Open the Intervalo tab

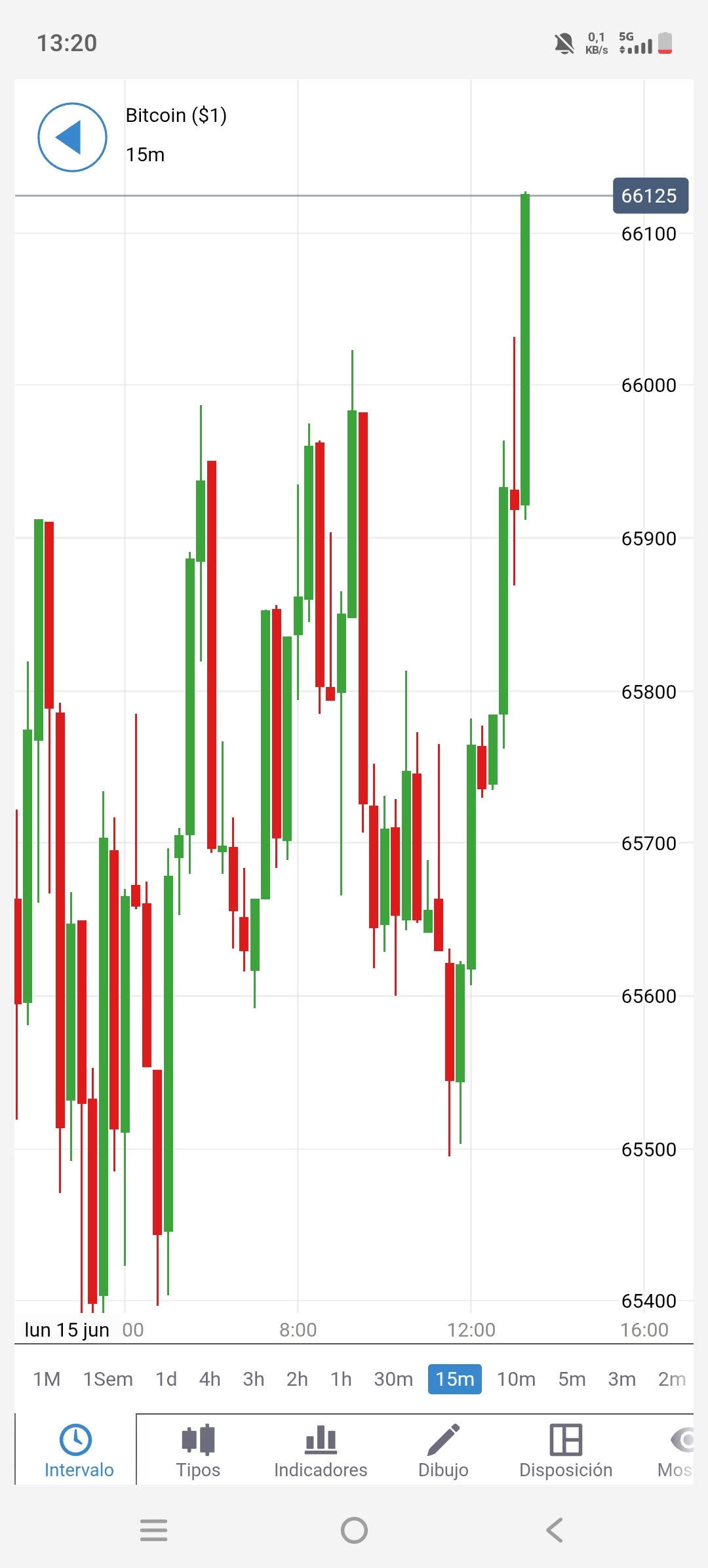(x=79, y=1451)
